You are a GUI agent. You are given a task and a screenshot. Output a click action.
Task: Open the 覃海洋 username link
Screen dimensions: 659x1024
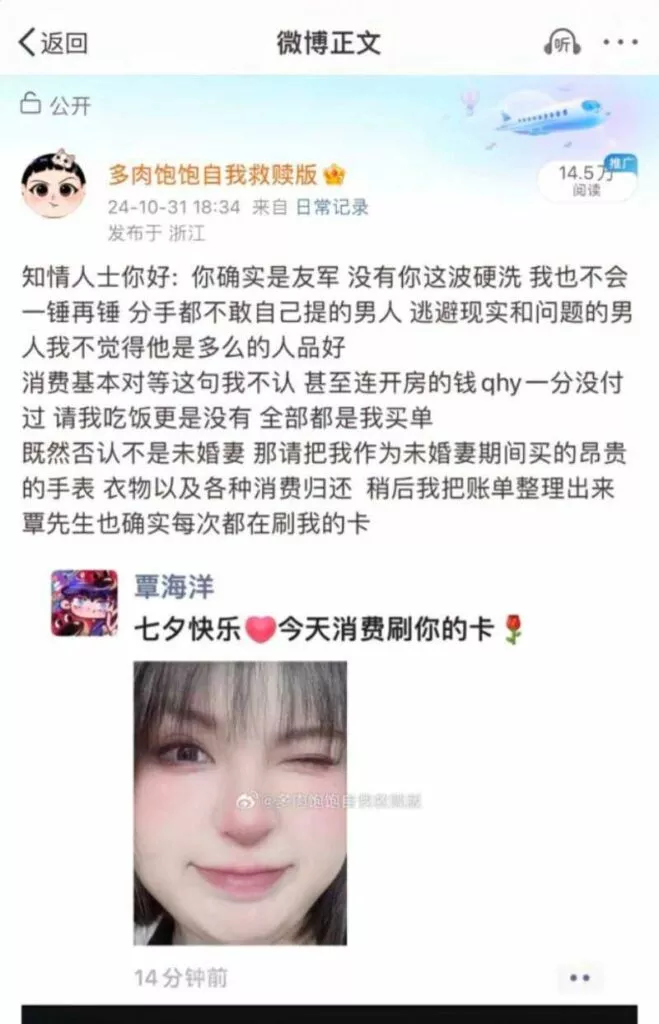point(174,587)
